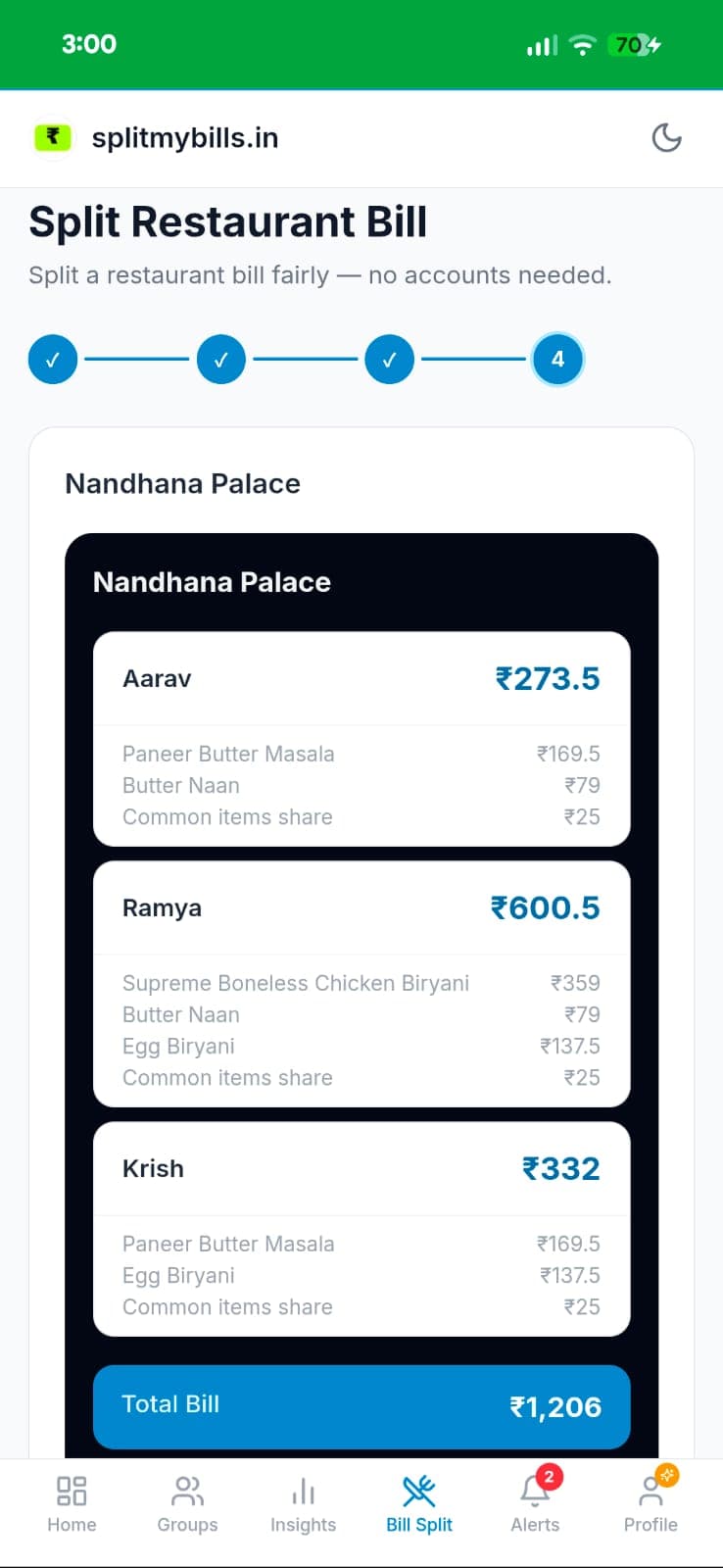Click the Home icon in bottom navigation
The height and width of the screenshot is (1568, 723).
tap(72, 1490)
